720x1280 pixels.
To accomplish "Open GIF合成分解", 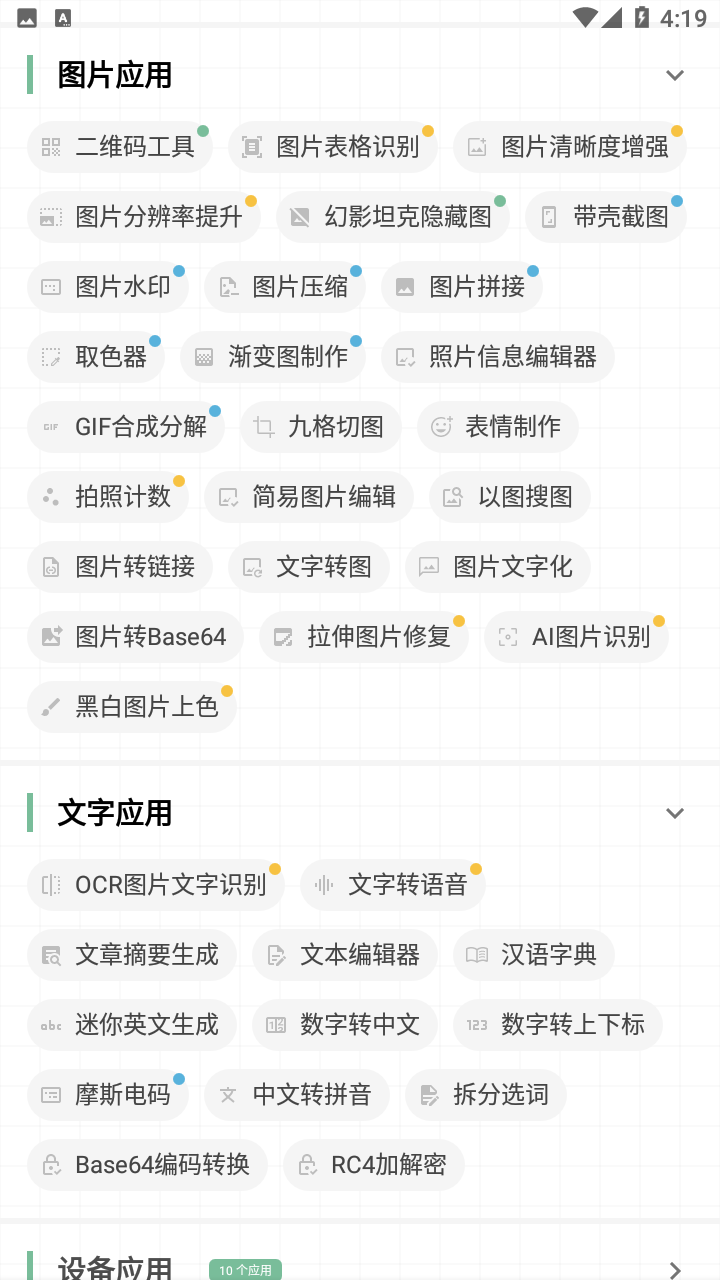I will pyautogui.click(x=125, y=427).
